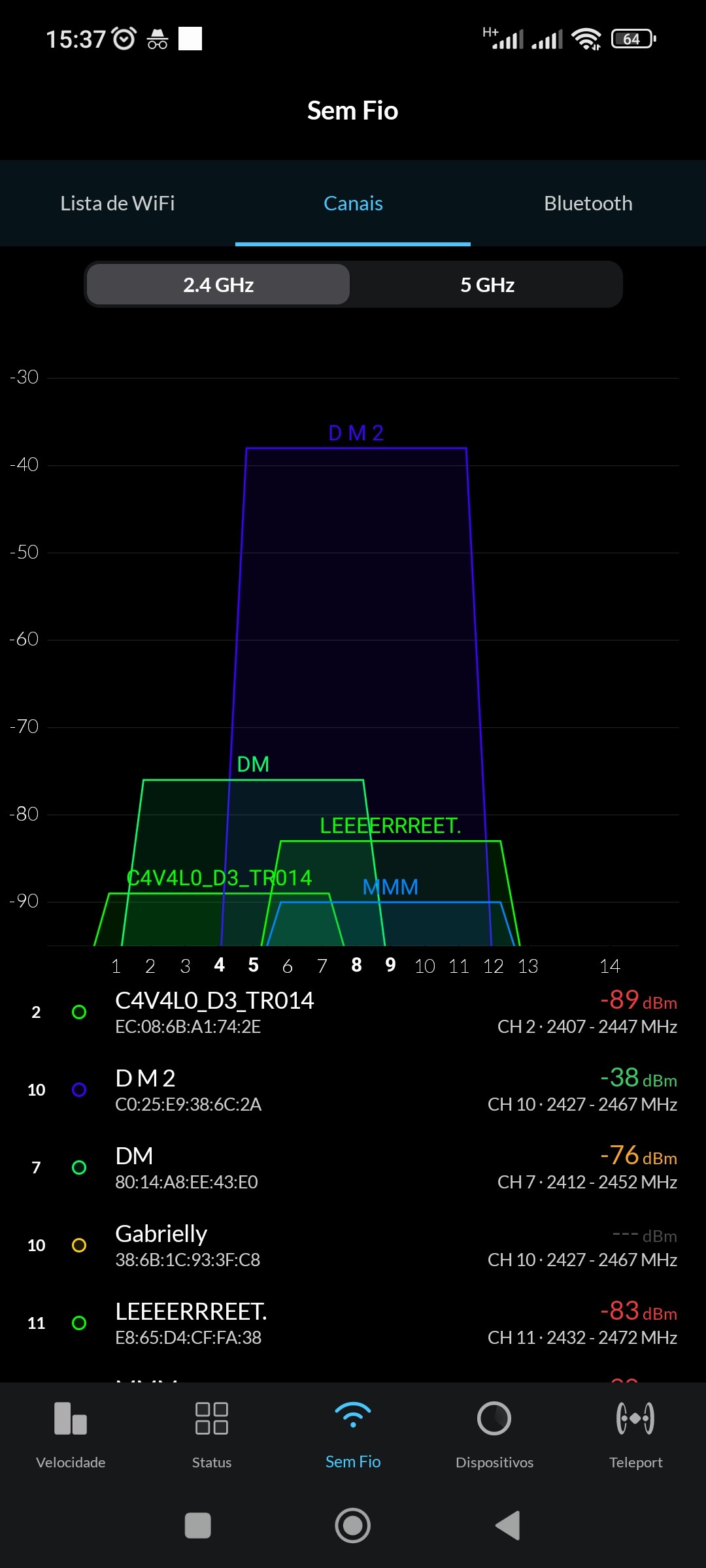Select the LEEEERRREET. network row
This screenshot has width=706, height=1568.
click(353, 1323)
